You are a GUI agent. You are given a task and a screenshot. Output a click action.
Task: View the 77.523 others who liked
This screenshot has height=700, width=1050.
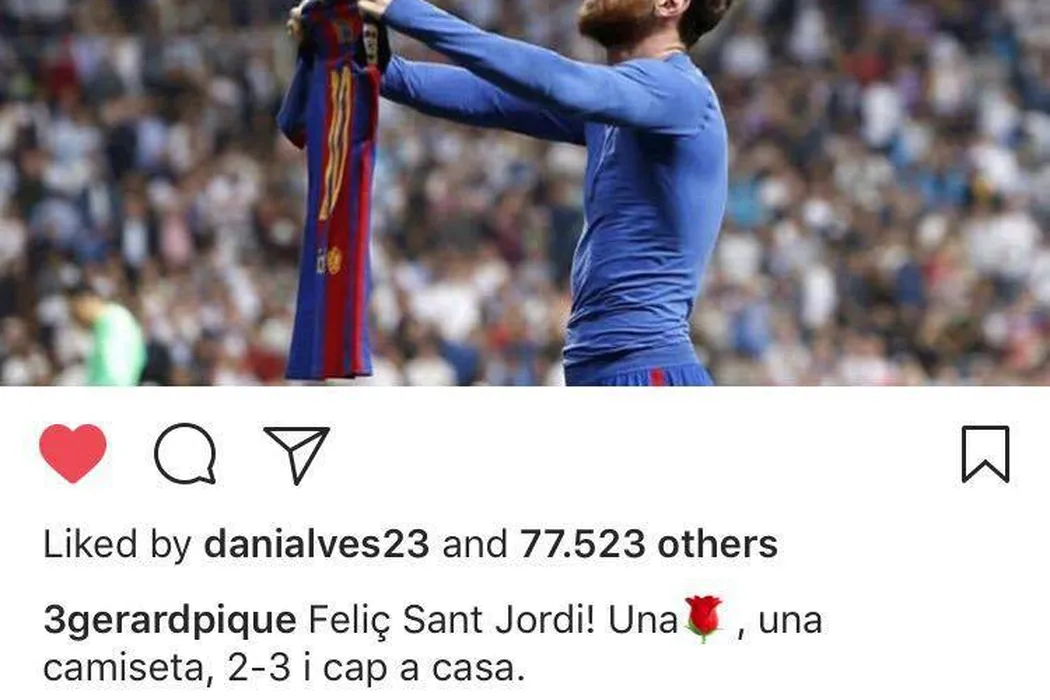click(648, 545)
